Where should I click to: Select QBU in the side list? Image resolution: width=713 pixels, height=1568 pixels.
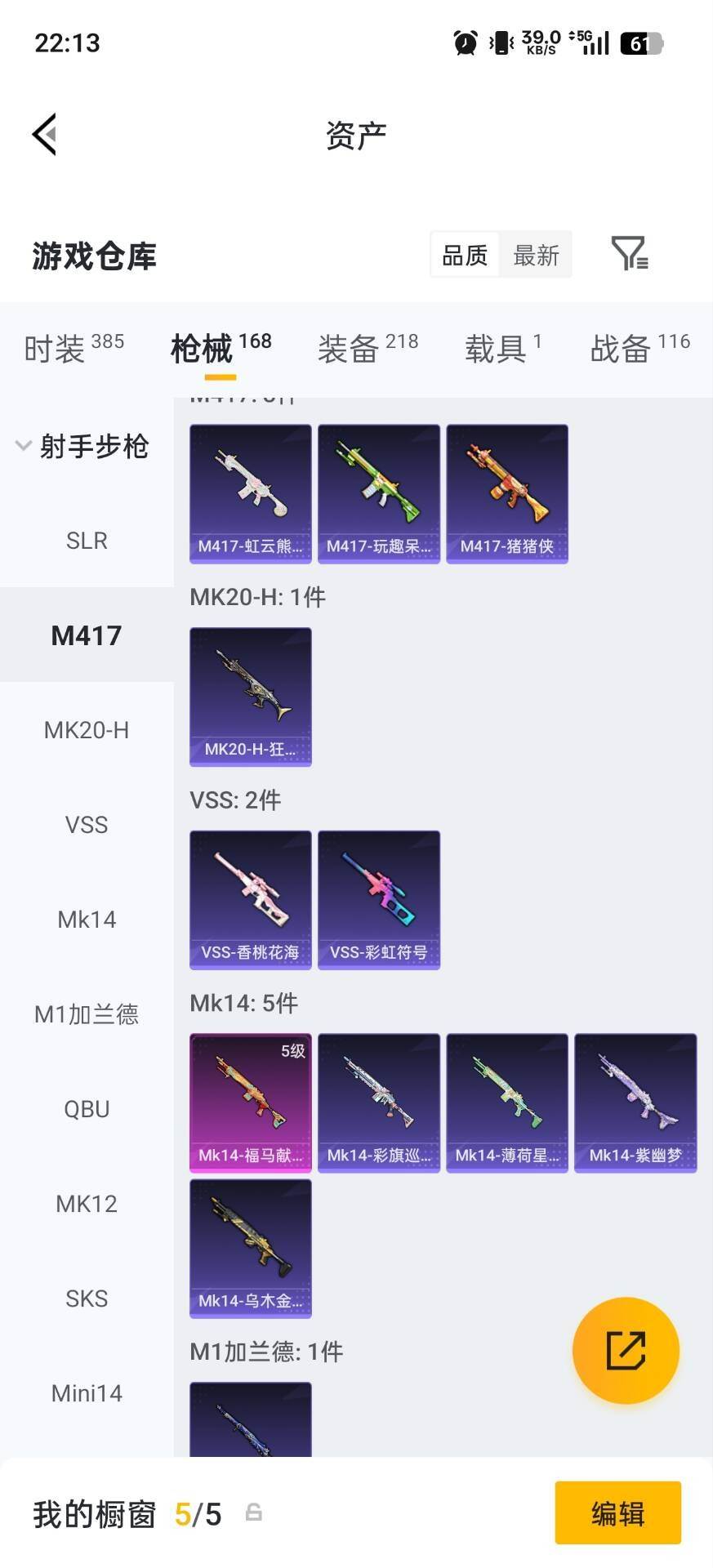(87, 1109)
